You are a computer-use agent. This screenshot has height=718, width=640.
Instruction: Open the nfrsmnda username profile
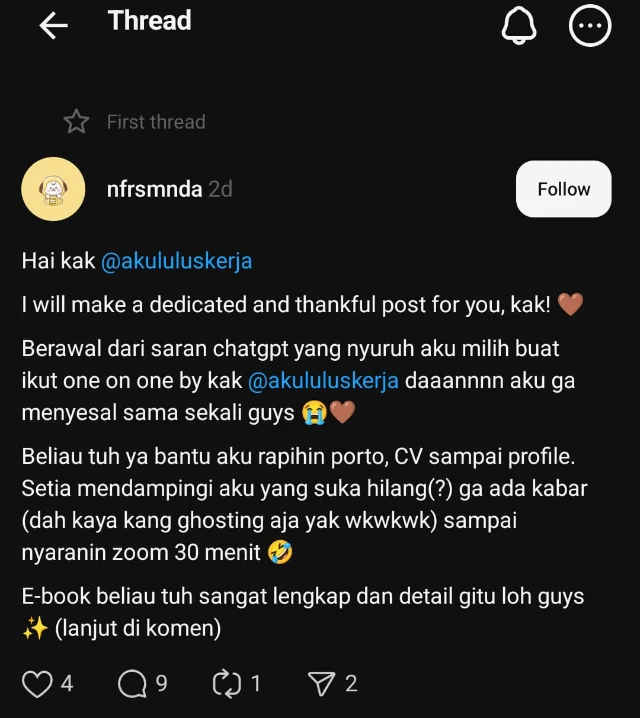(x=154, y=189)
